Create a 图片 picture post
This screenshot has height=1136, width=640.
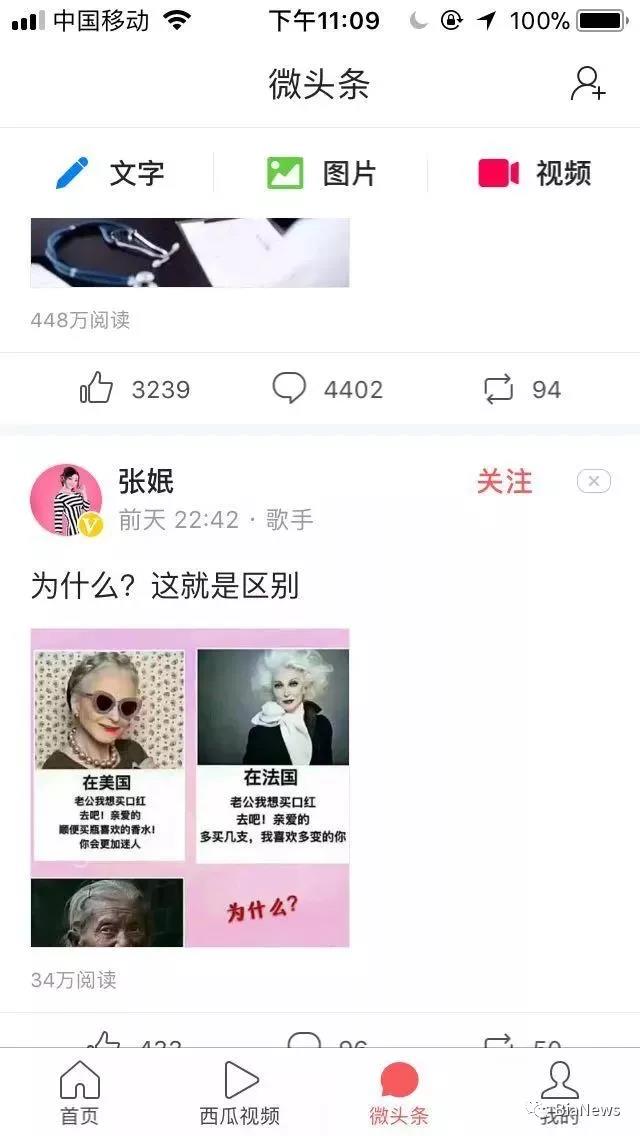321,173
